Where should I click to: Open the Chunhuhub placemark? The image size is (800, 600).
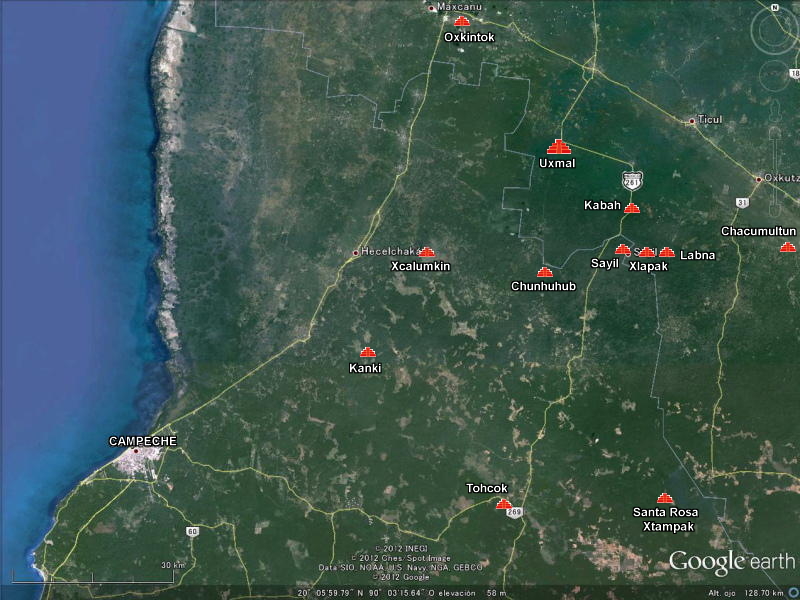545,272
